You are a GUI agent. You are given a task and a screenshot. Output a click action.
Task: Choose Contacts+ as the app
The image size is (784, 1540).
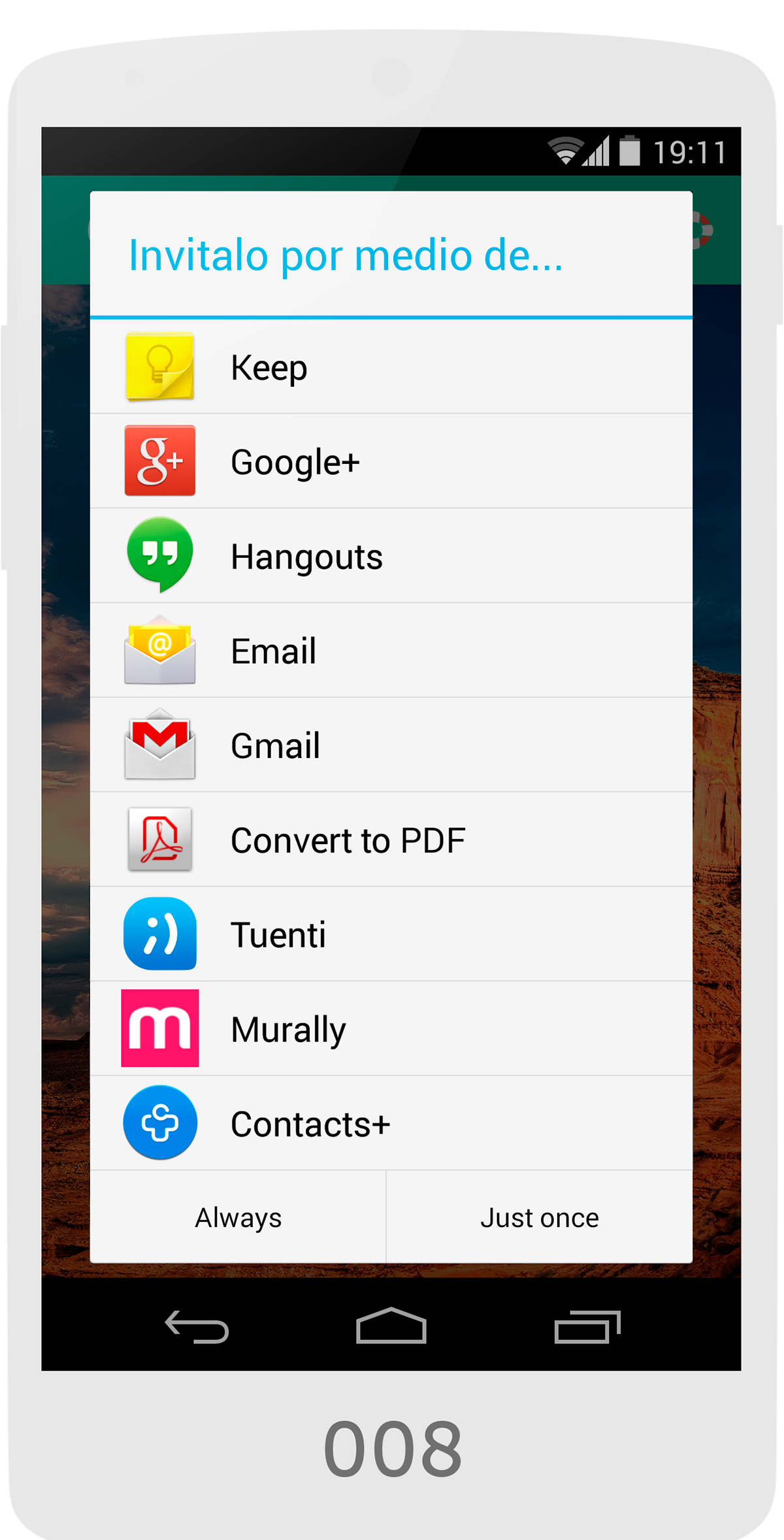pos(391,1124)
